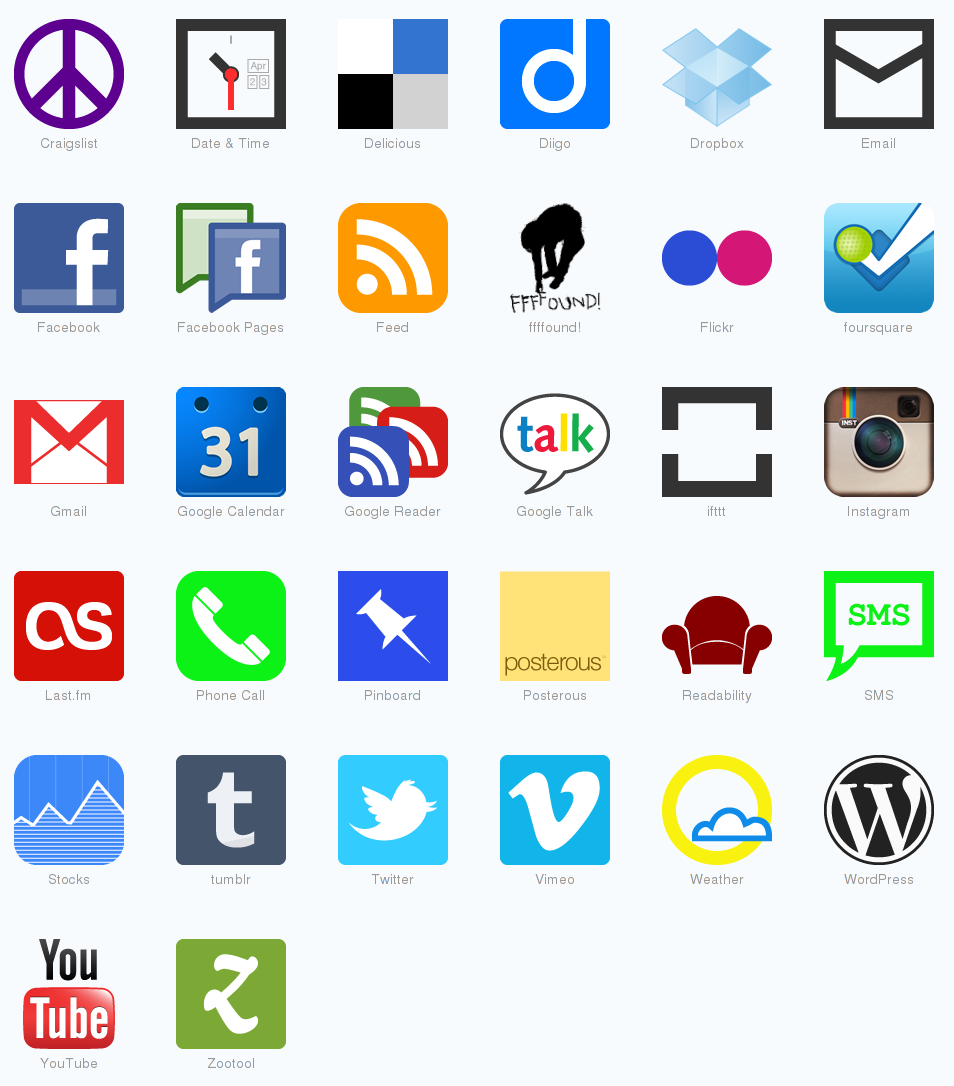Select the Date & Time channel
This screenshot has width=954, height=1086.
231,74
